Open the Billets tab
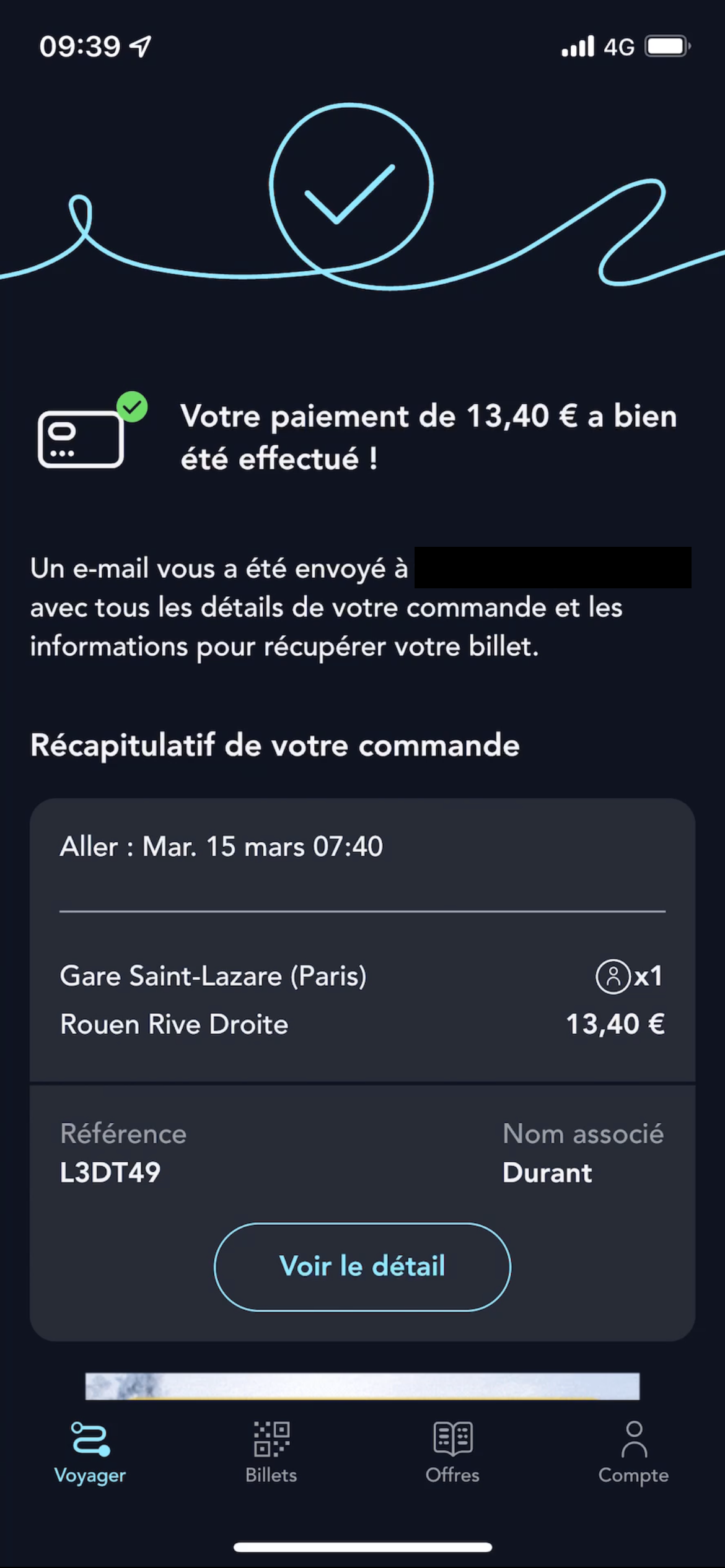725x1568 pixels. coord(271,1452)
